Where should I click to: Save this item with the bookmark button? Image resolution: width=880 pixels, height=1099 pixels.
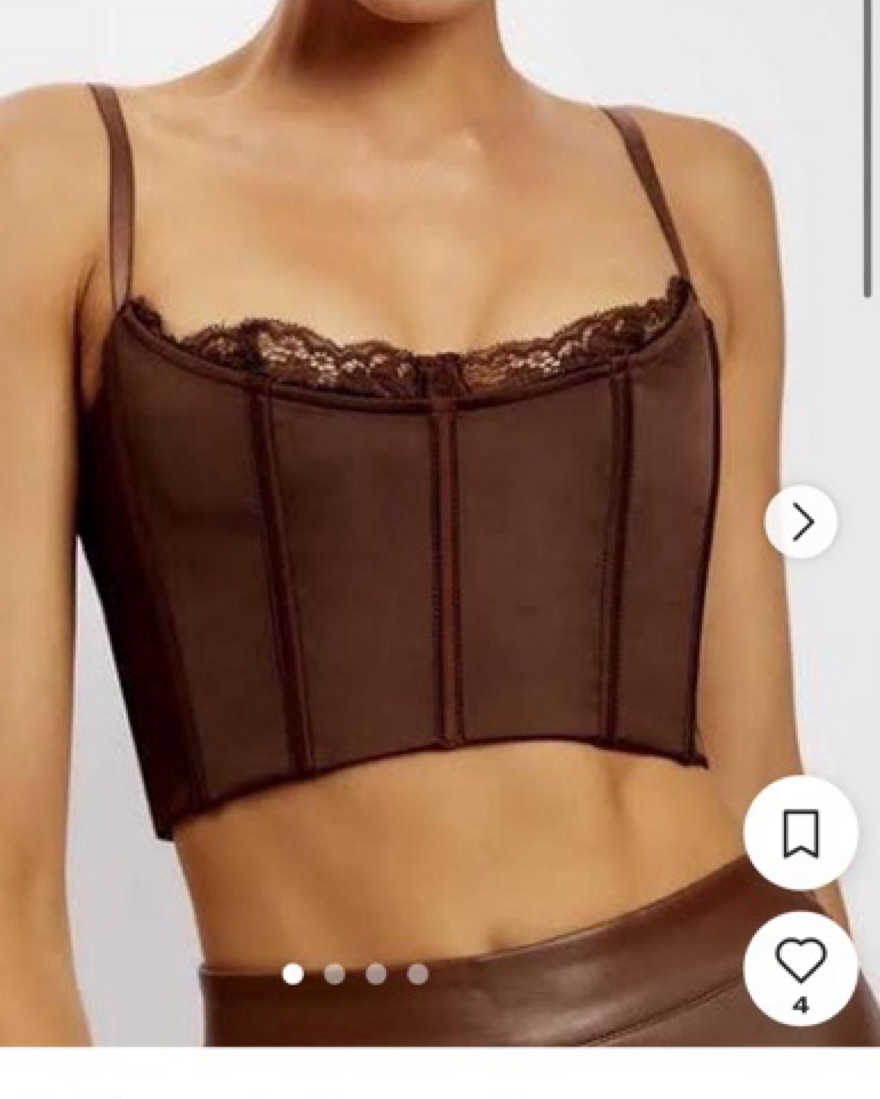[x=800, y=833]
